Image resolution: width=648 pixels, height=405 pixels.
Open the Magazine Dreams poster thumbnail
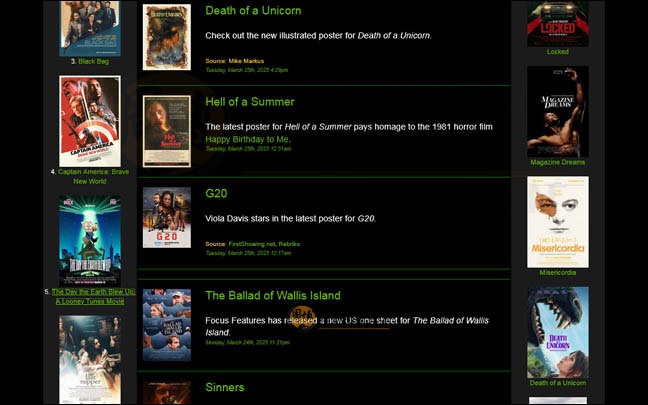pyautogui.click(x=557, y=111)
